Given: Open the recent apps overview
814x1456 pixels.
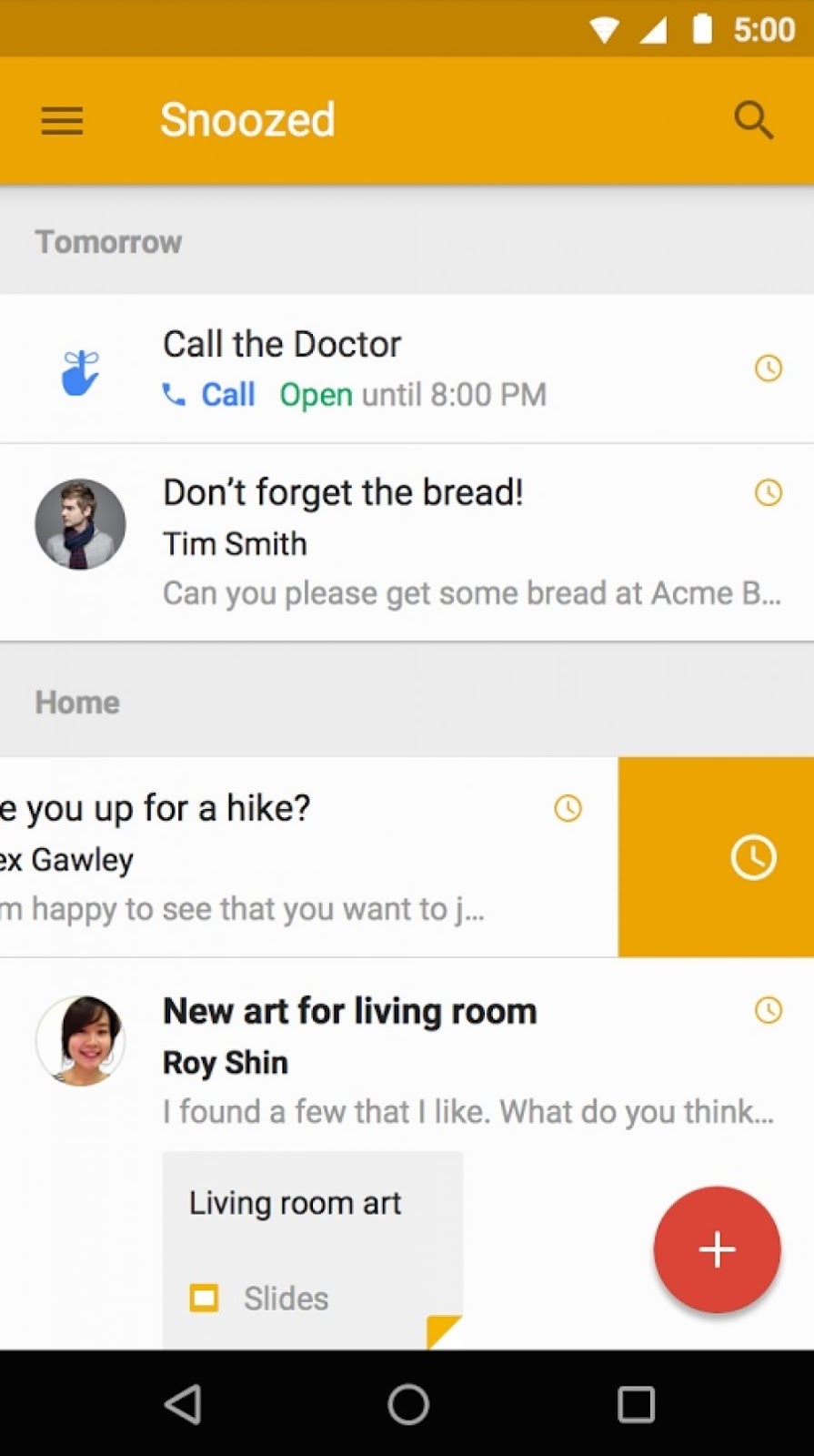Looking at the screenshot, I should pos(636,1404).
